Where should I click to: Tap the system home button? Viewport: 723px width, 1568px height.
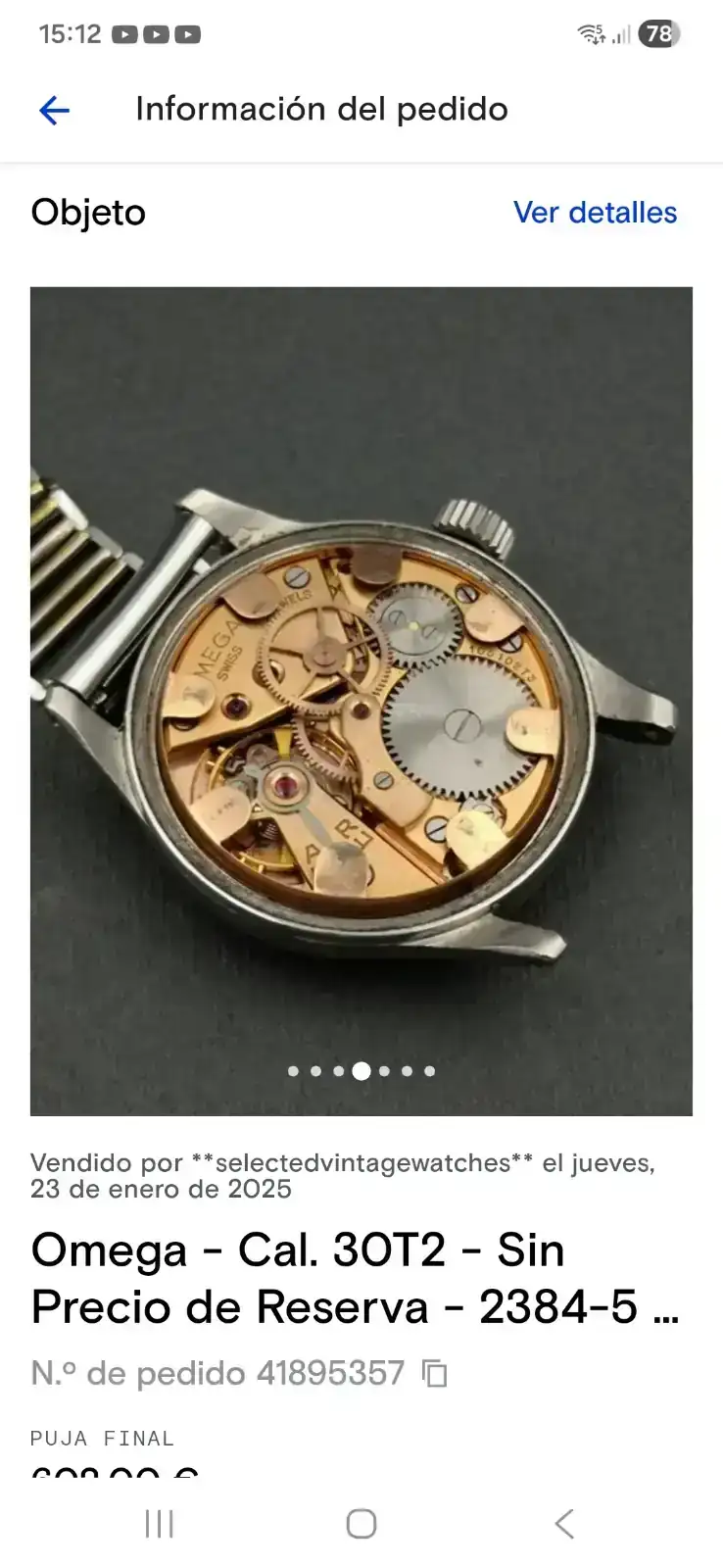coord(361,1524)
